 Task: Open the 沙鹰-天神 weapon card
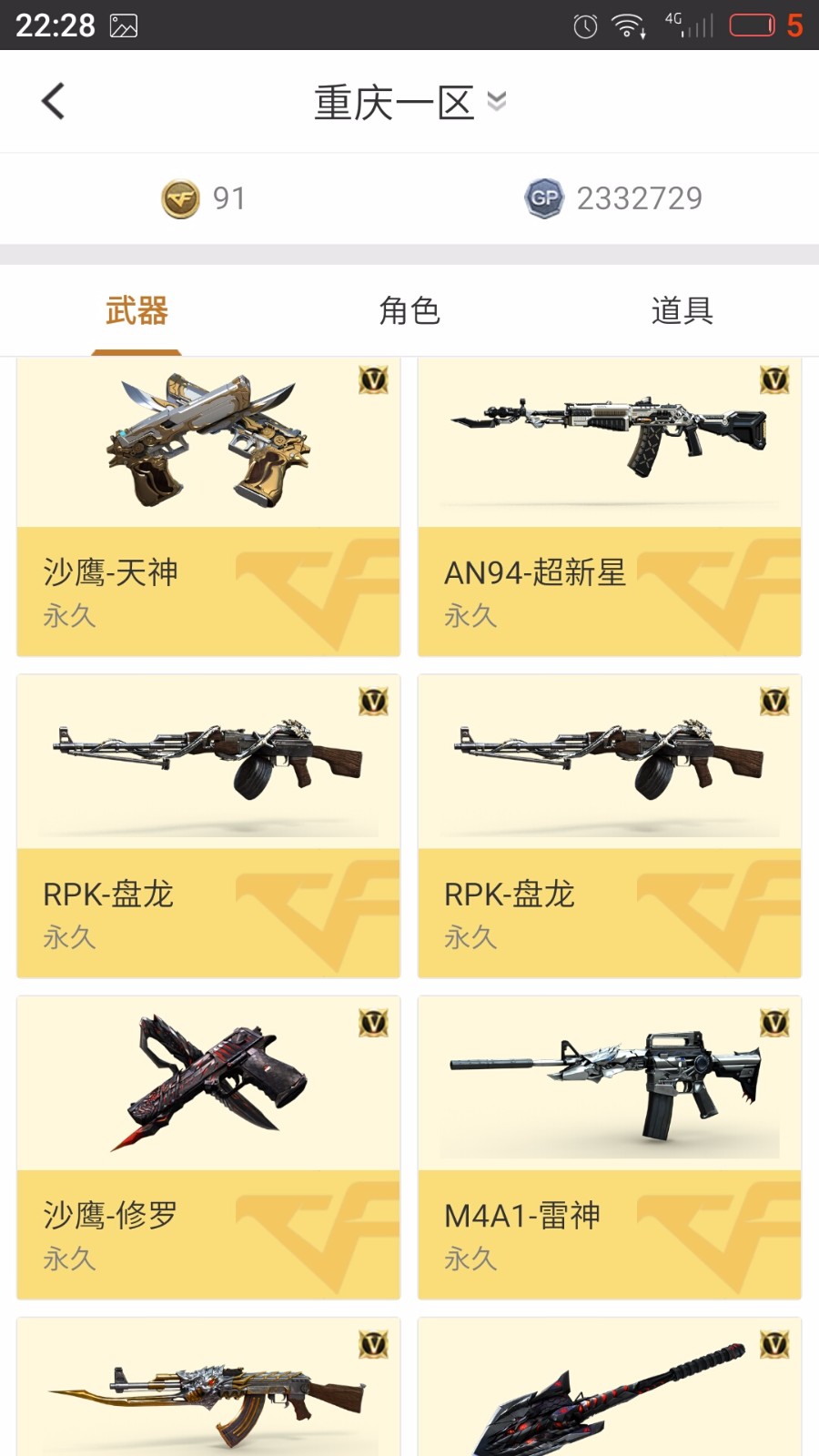click(208, 506)
